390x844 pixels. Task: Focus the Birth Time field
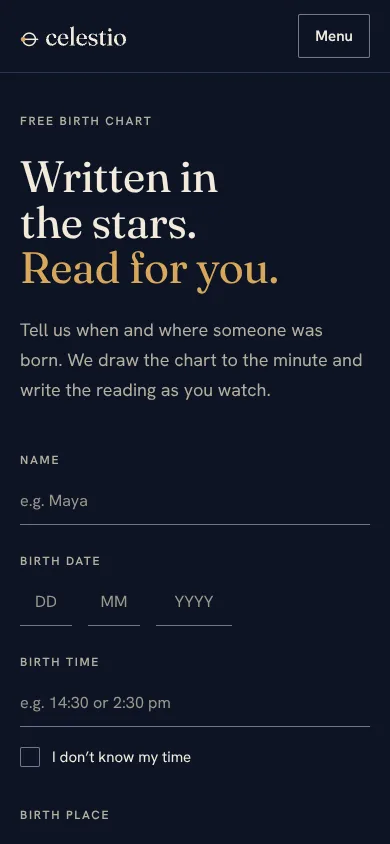click(195, 703)
